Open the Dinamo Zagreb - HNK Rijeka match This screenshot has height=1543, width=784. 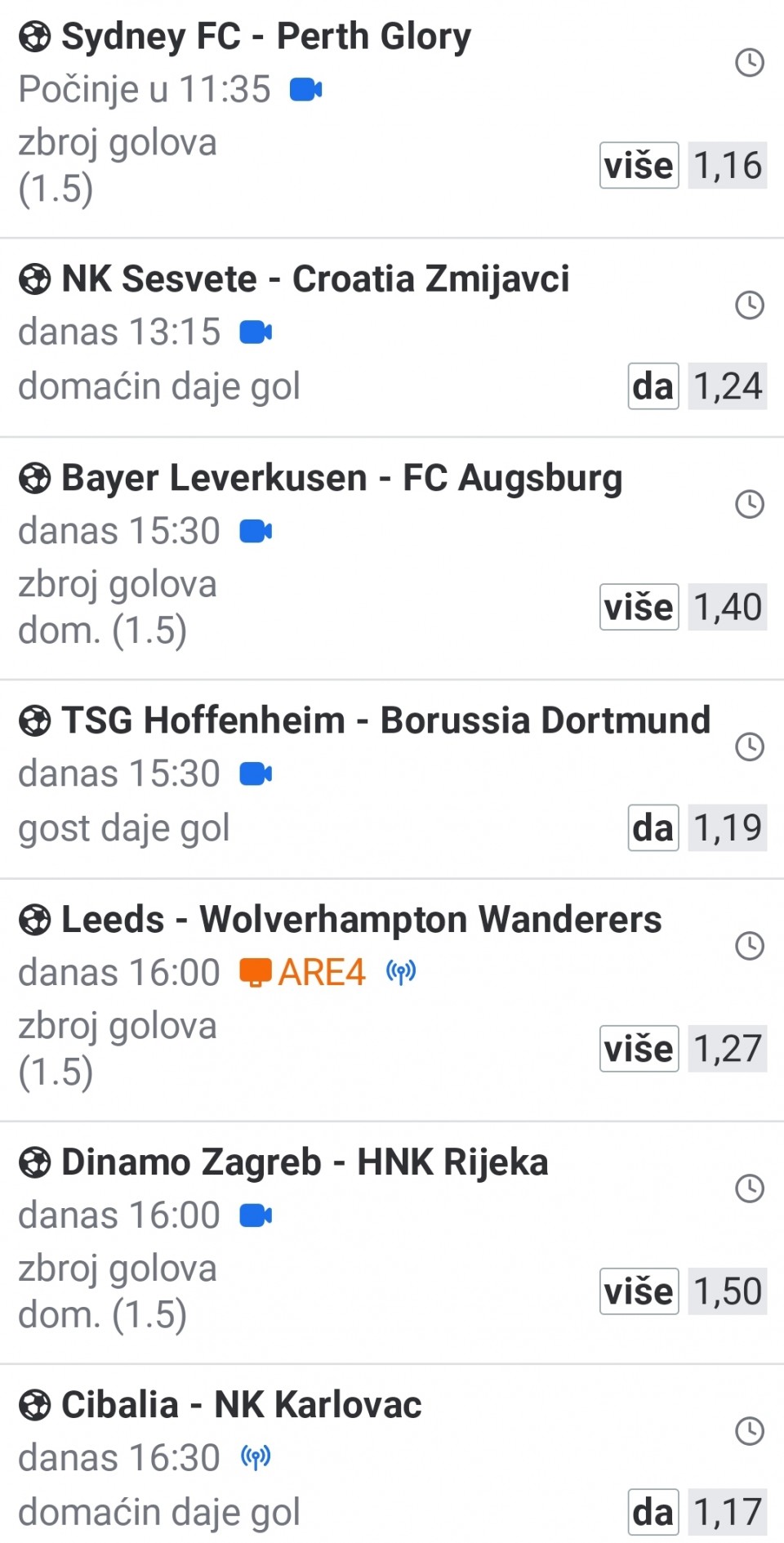coord(304,1162)
